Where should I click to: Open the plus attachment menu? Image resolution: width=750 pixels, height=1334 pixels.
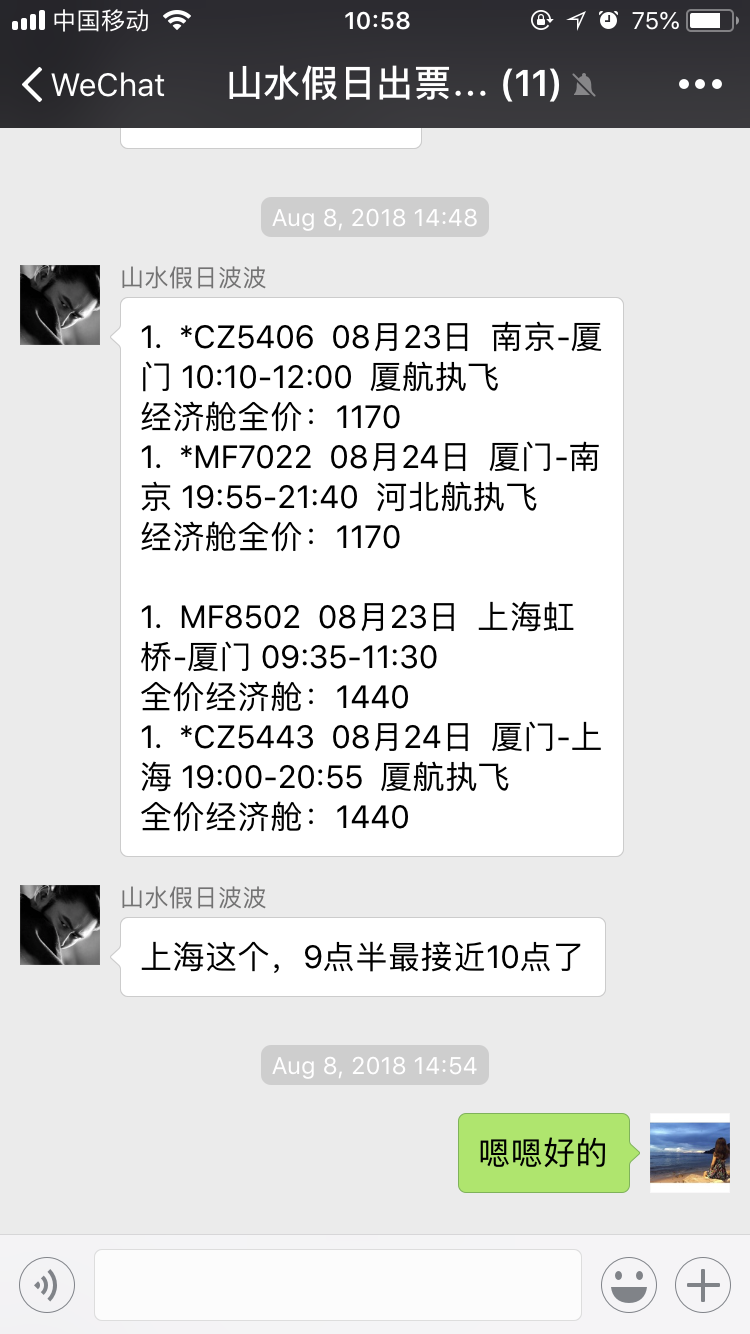click(703, 1285)
